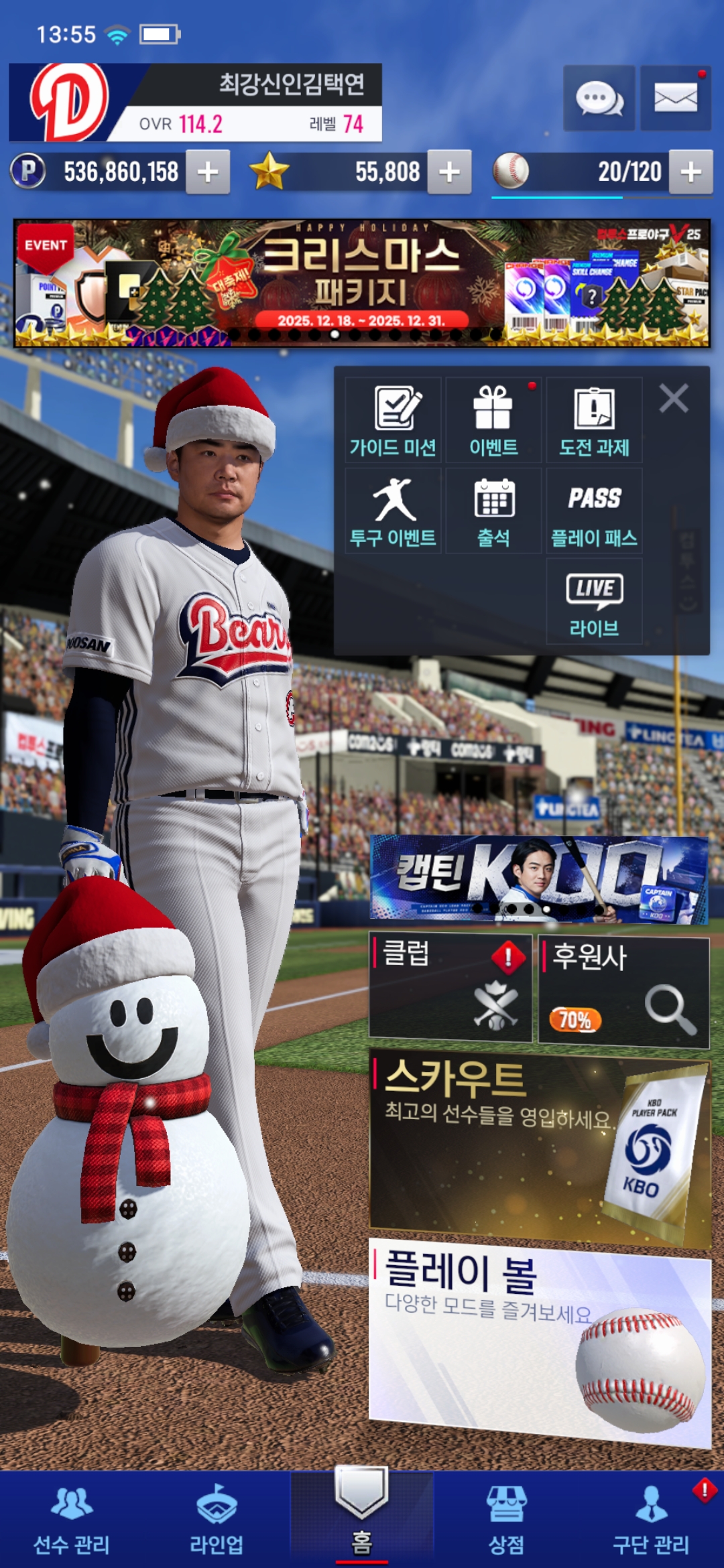This screenshot has height=1568, width=724.
Task: Open the chat bubble icon
Action: click(x=599, y=99)
